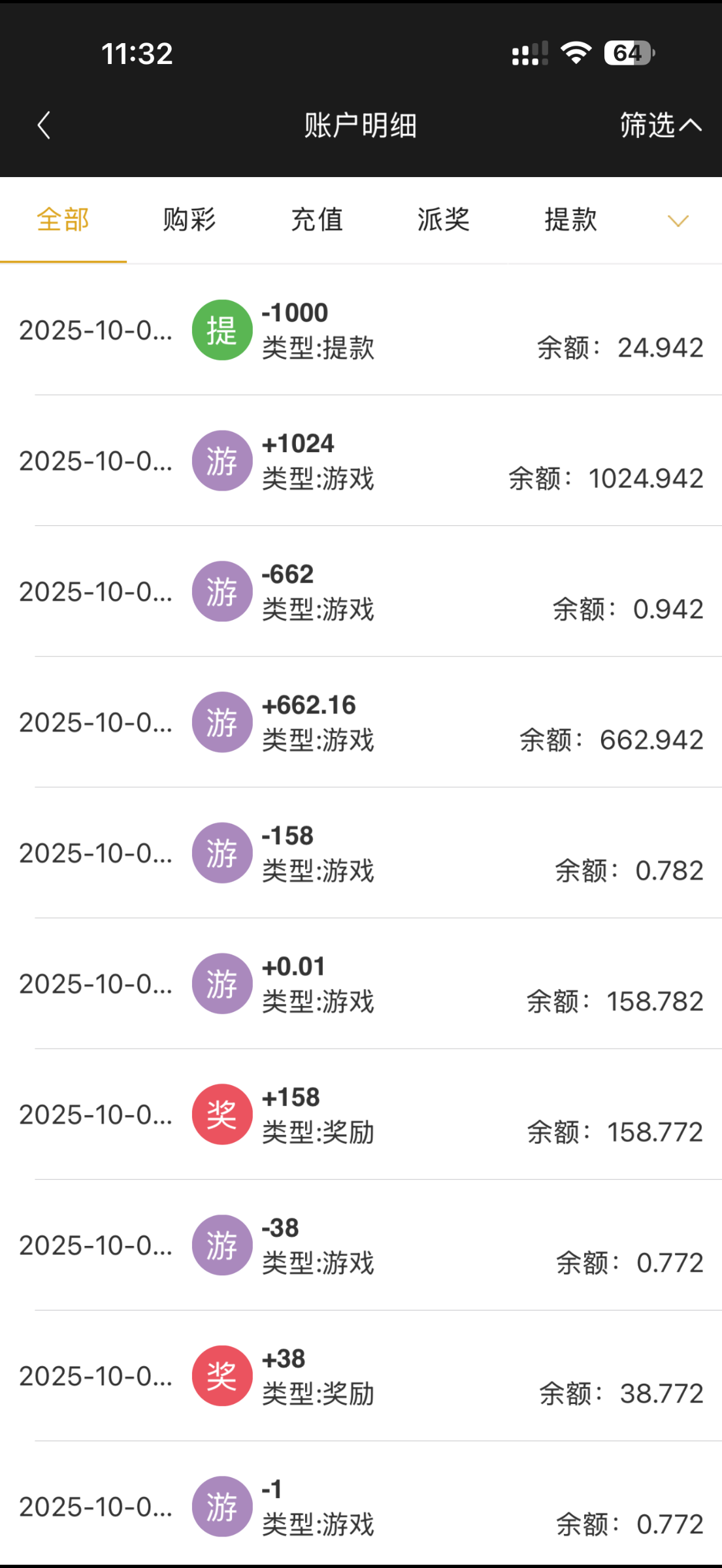Go back from account details
The height and width of the screenshot is (1568, 722).
pos(44,125)
